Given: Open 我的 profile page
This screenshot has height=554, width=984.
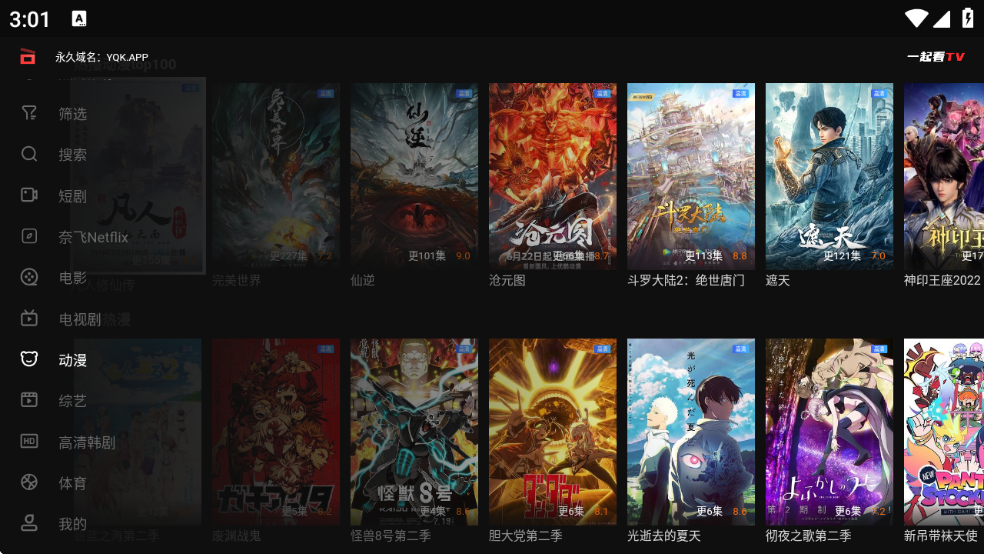Looking at the screenshot, I should tap(72, 524).
